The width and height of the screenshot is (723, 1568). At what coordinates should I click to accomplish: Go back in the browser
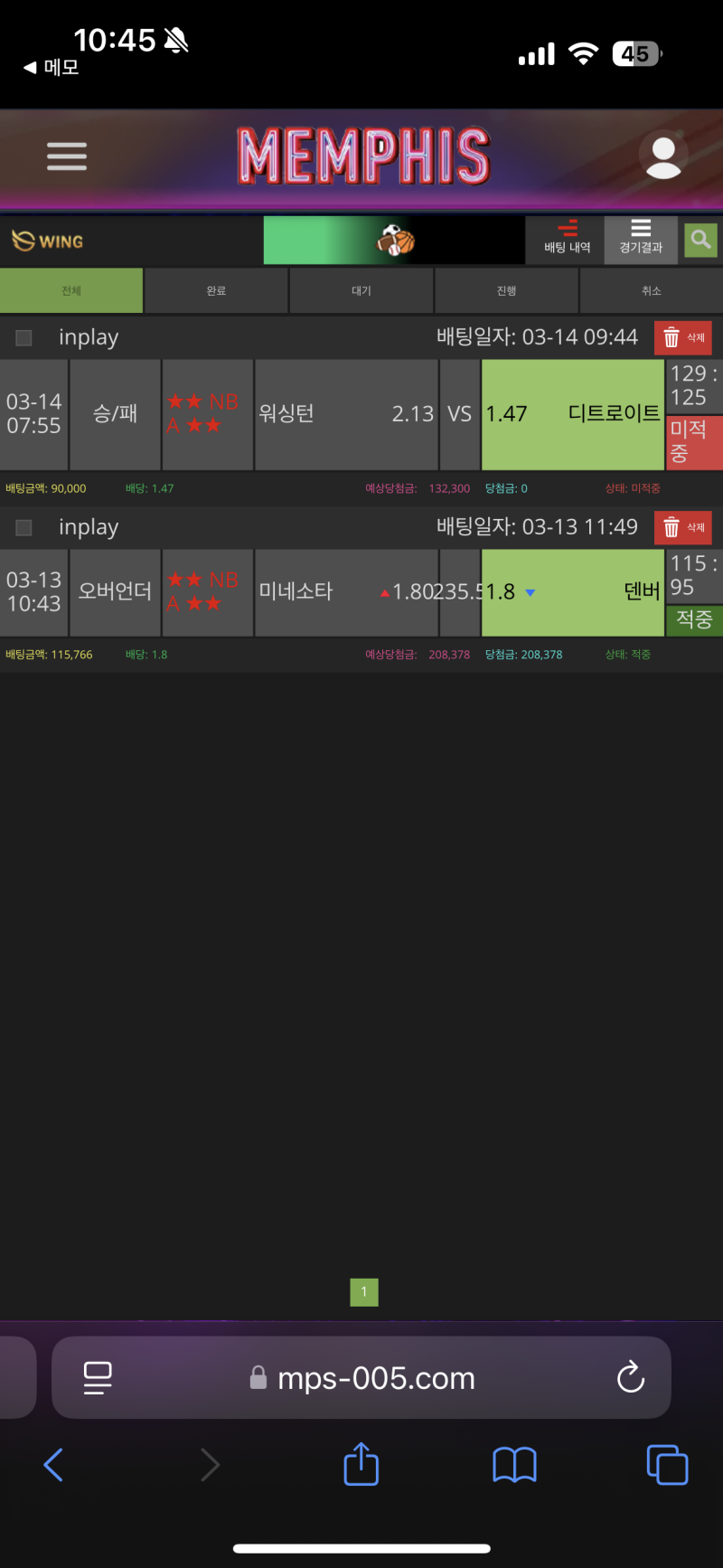[x=54, y=1464]
